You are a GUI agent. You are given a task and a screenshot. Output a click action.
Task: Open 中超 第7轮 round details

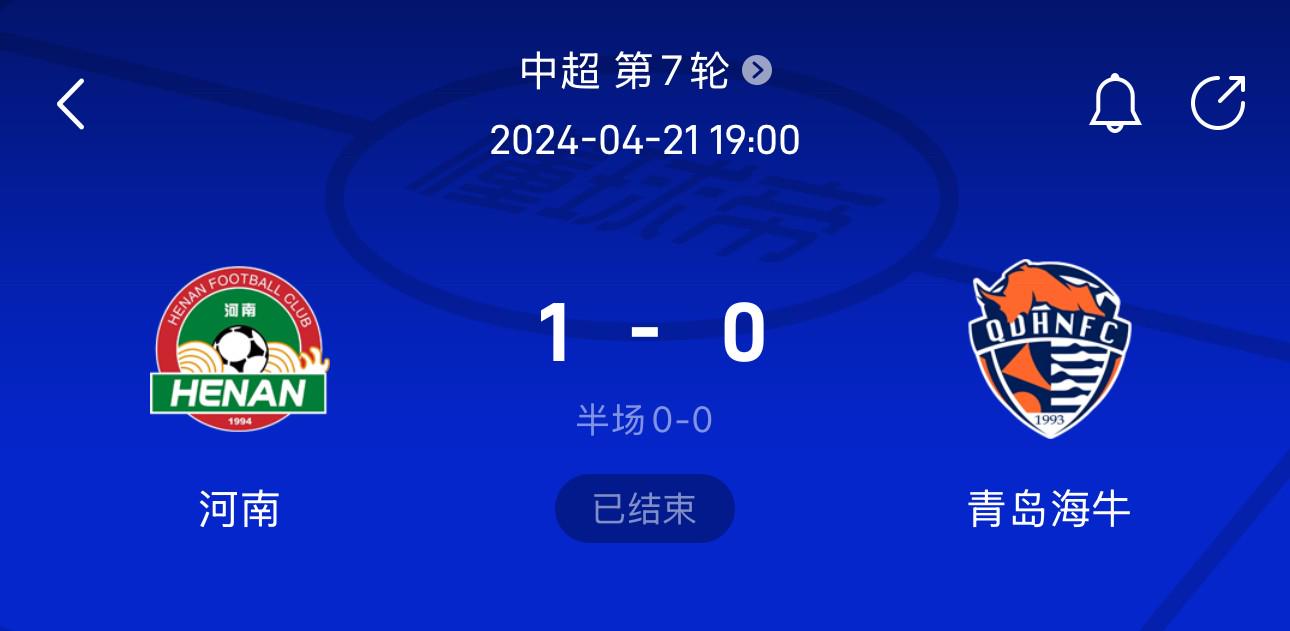646,71
